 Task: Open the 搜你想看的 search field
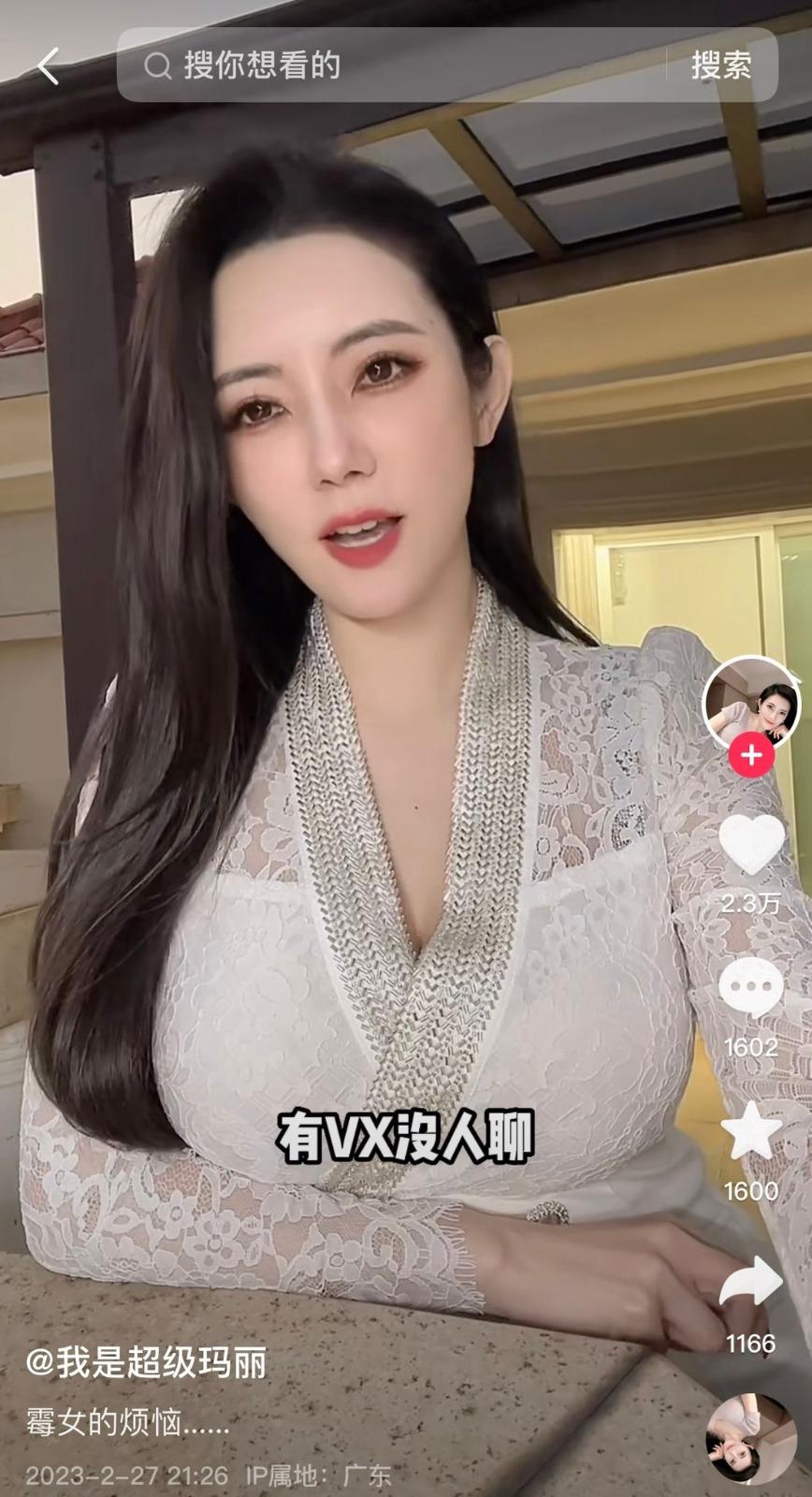(393, 65)
